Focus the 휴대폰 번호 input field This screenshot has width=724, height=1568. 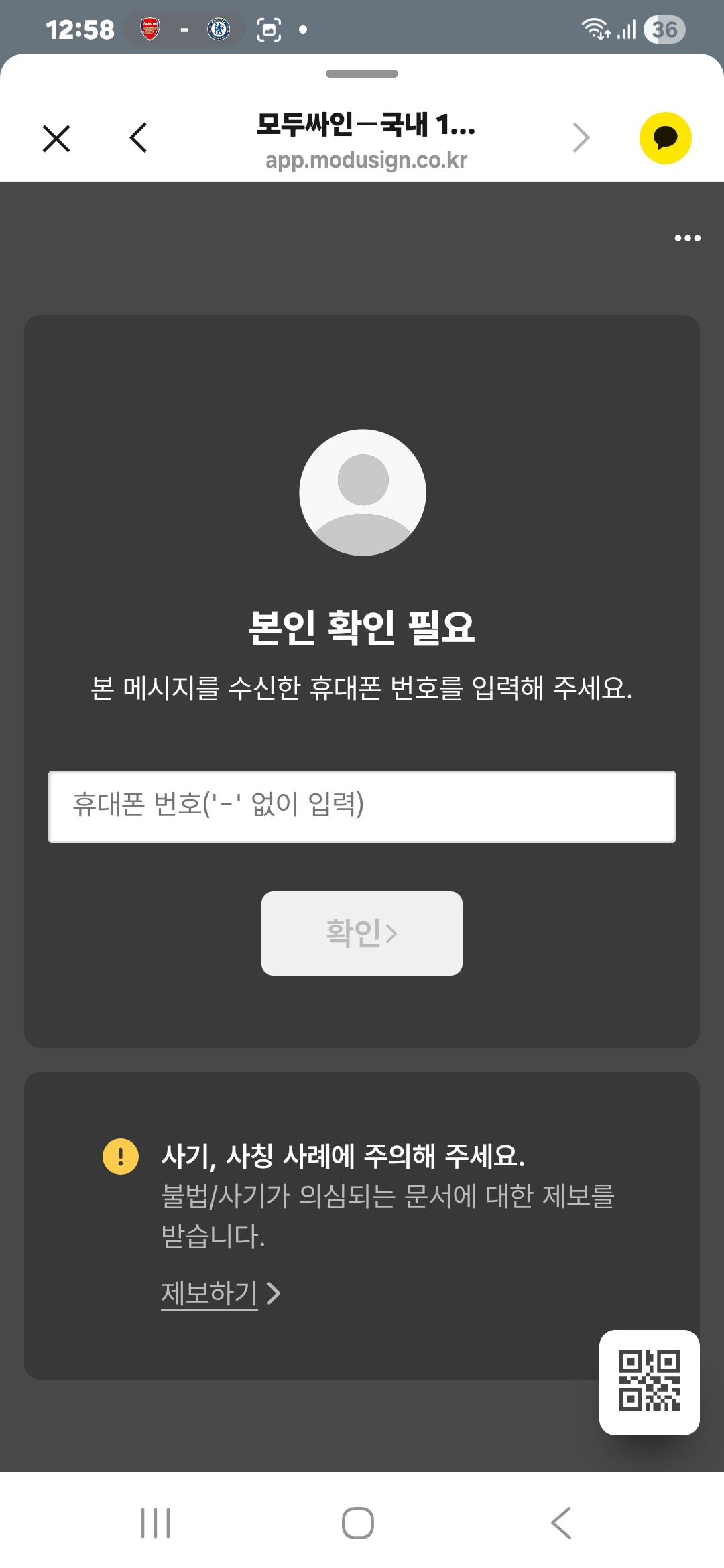point(362,806)
